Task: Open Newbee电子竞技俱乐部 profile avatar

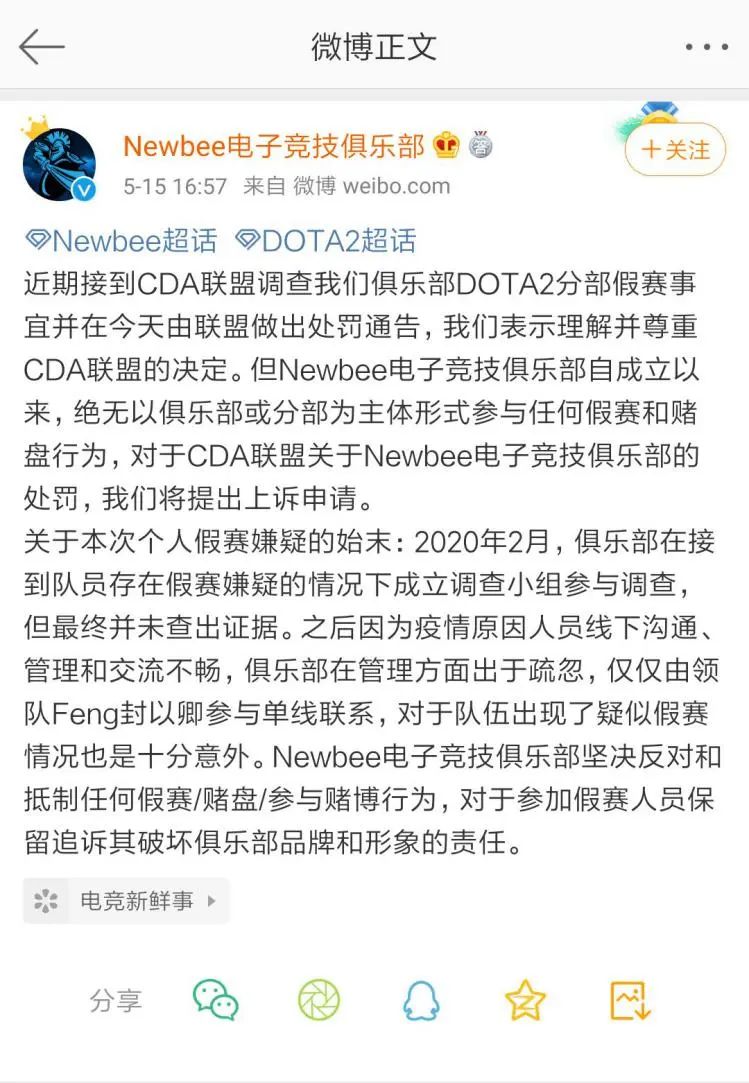Action: (59, 164)
